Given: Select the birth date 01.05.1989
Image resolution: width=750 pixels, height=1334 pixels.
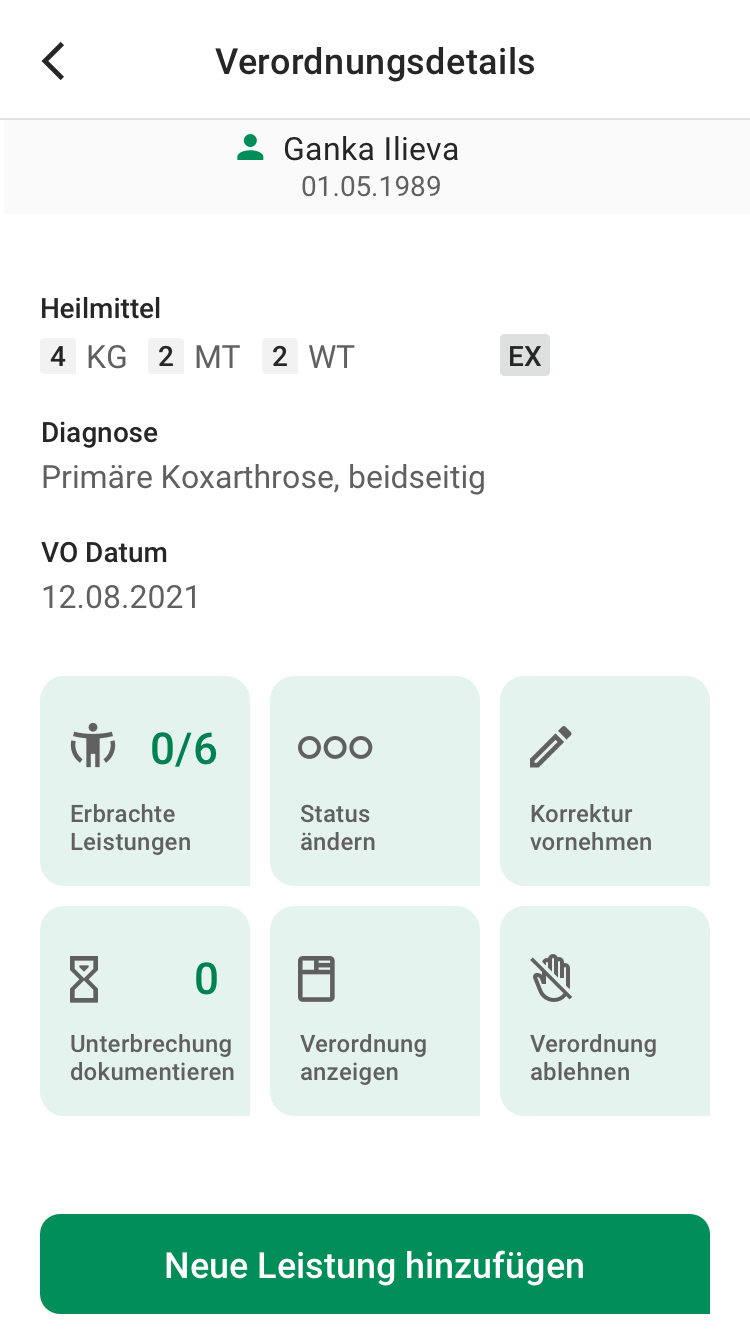Looking at the screenshot, I should [372, 186].
